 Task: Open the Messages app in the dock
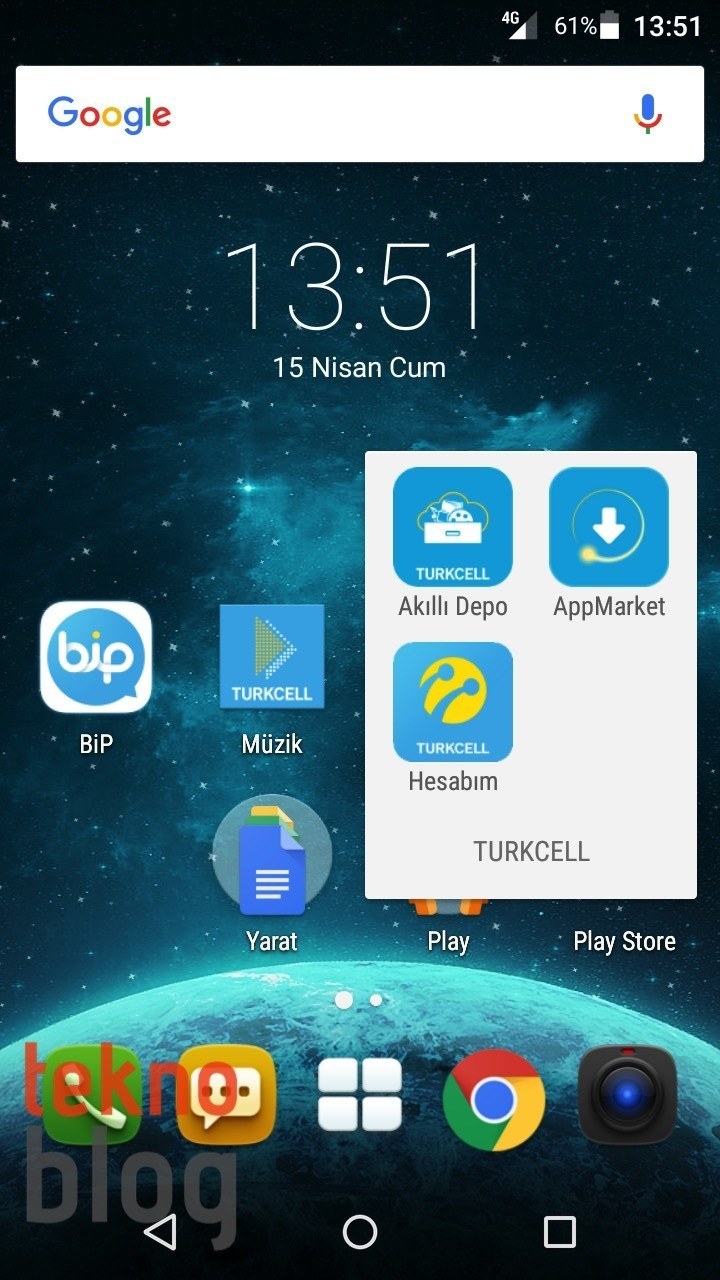[226, 1095]
